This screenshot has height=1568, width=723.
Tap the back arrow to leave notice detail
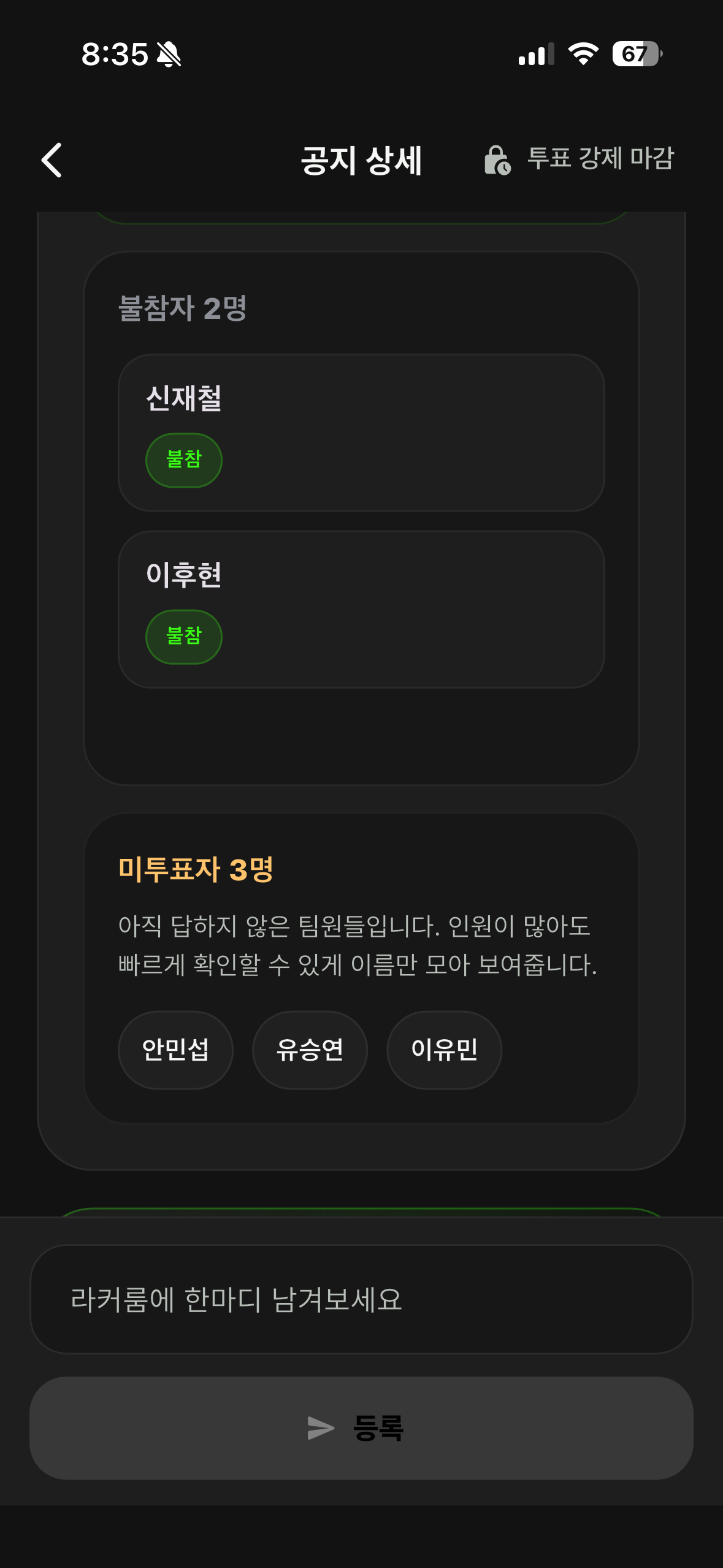pyautogui.click(x=52, y=161)
